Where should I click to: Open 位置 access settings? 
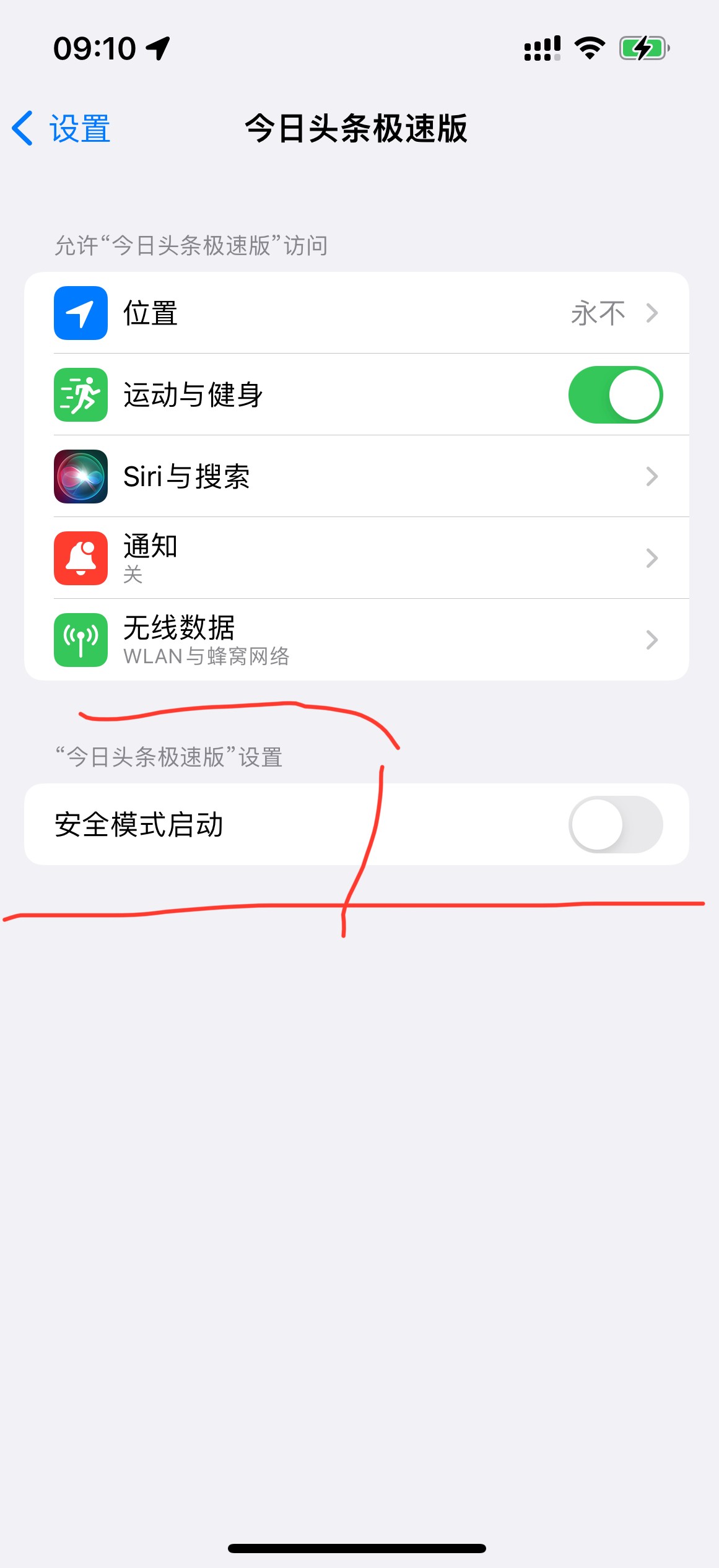tap(356, 313)
